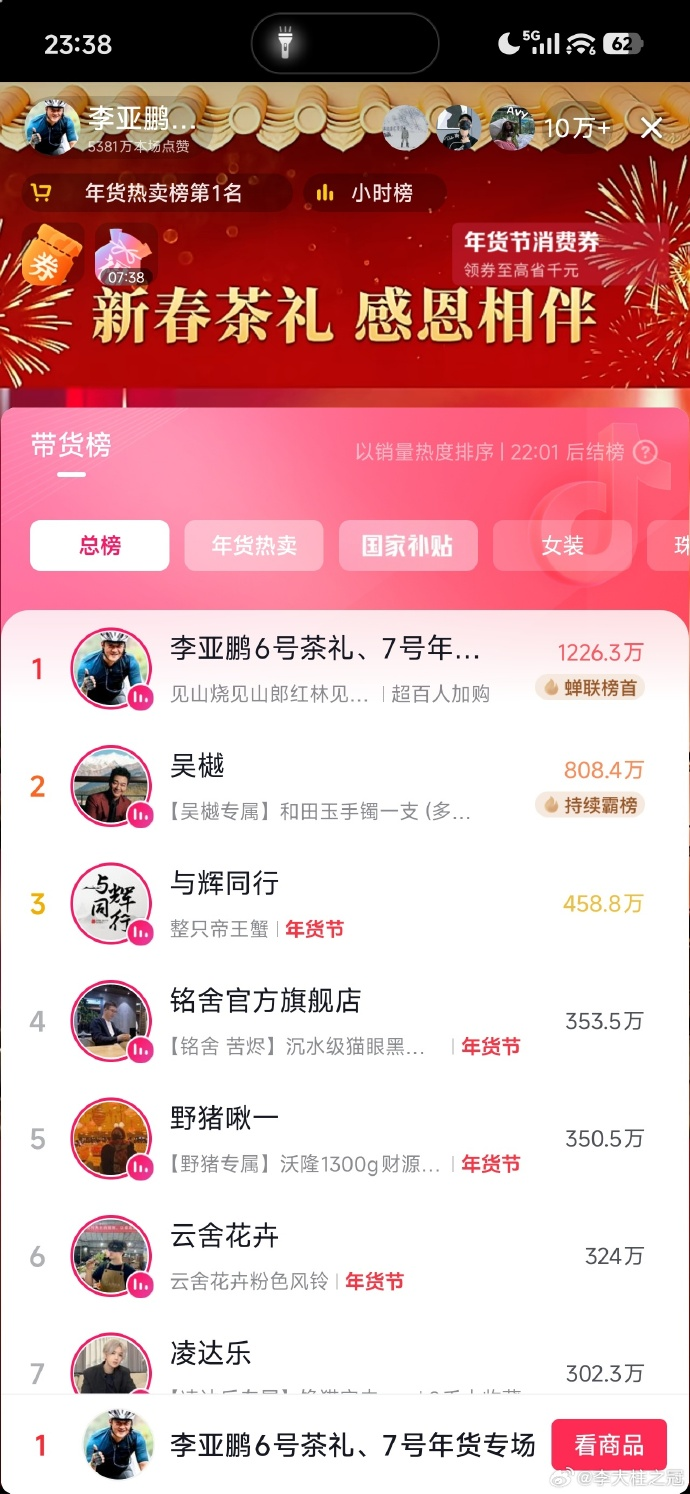View the 10万+ audience list
Image resolution: width=690 pixels, height=1494 pixels.
point(576,128)
